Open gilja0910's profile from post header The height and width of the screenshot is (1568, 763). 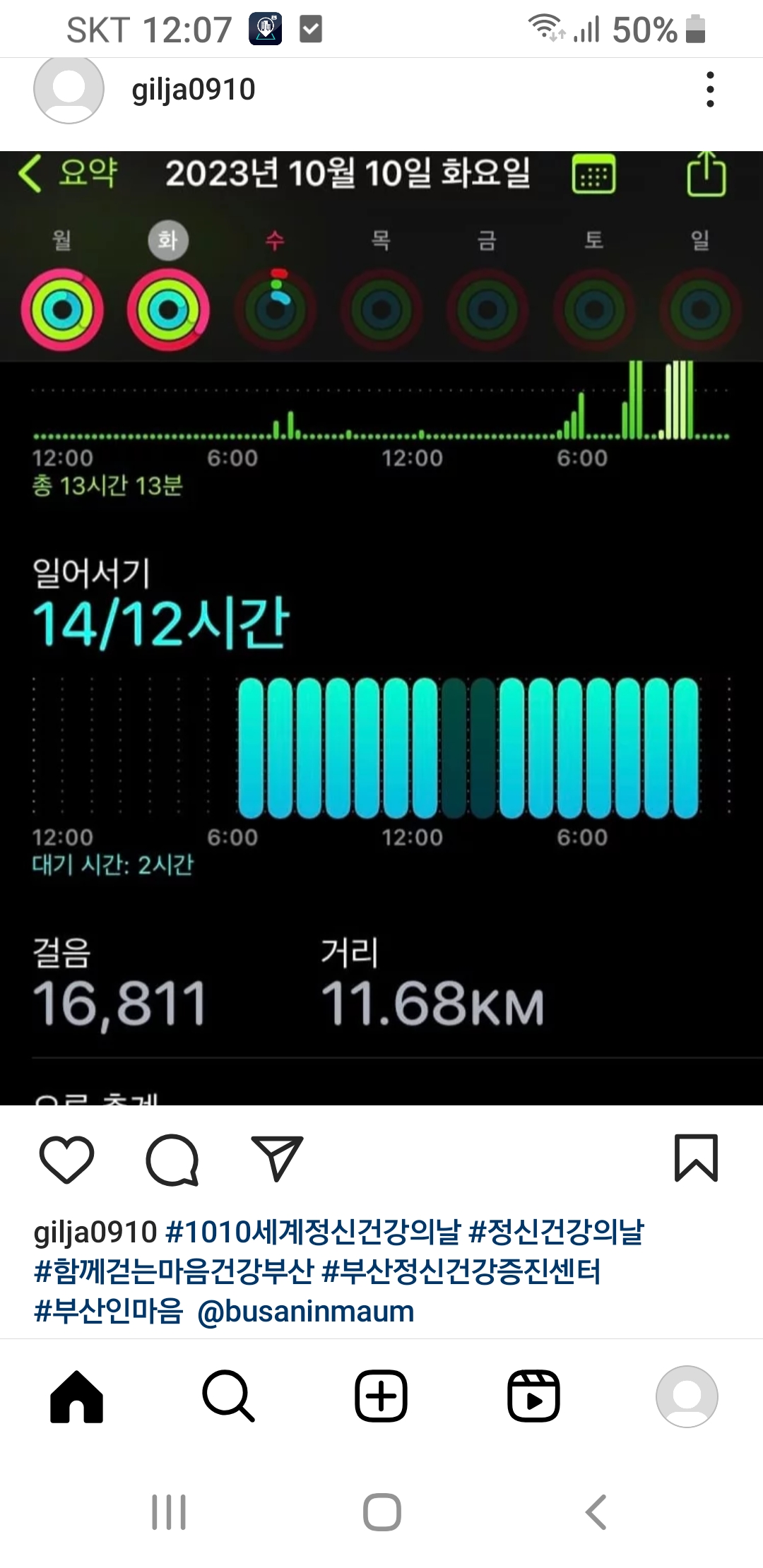(x=193, y=90)
